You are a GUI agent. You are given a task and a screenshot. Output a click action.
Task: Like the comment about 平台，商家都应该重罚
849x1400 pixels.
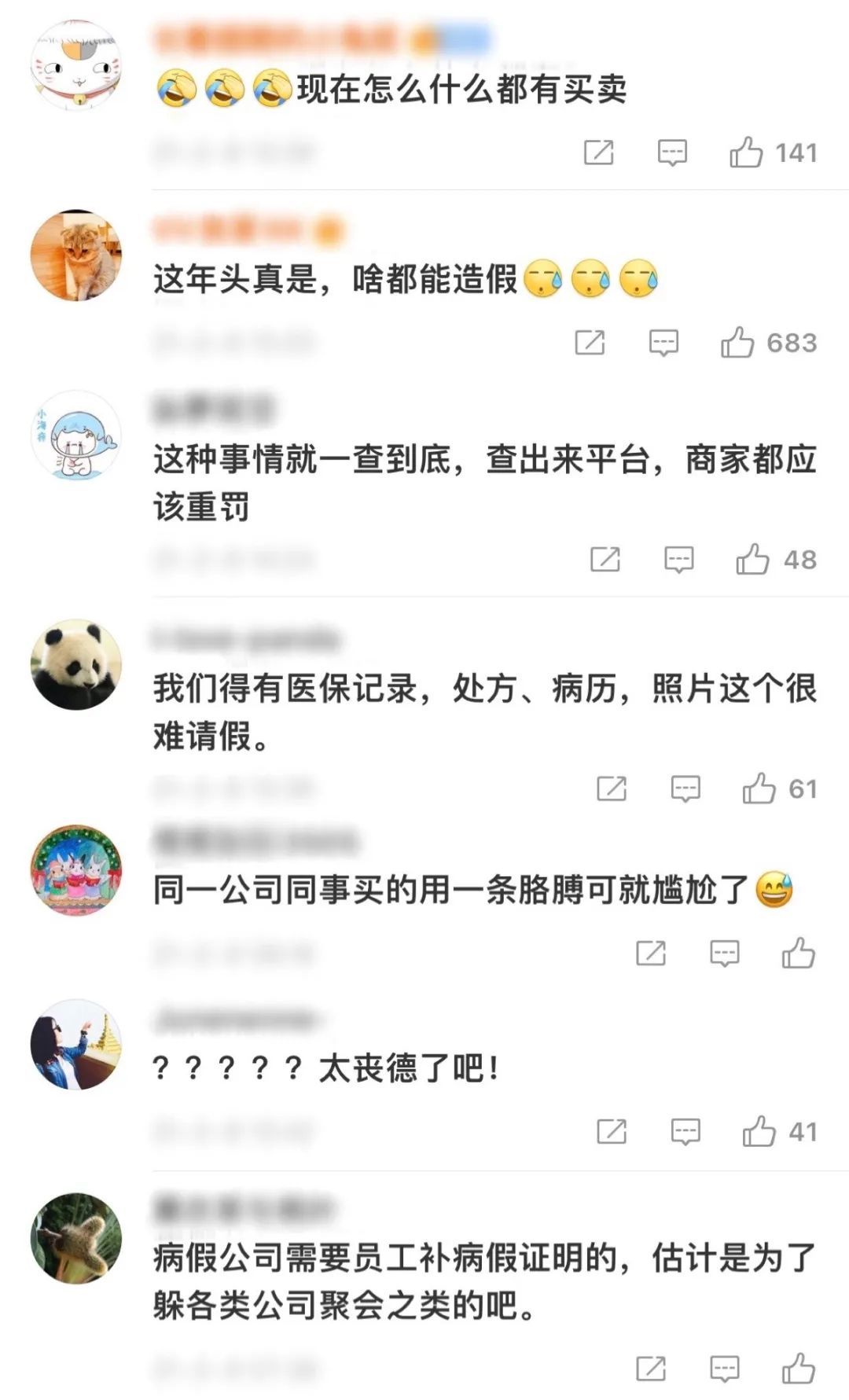[x=752, y=560]
